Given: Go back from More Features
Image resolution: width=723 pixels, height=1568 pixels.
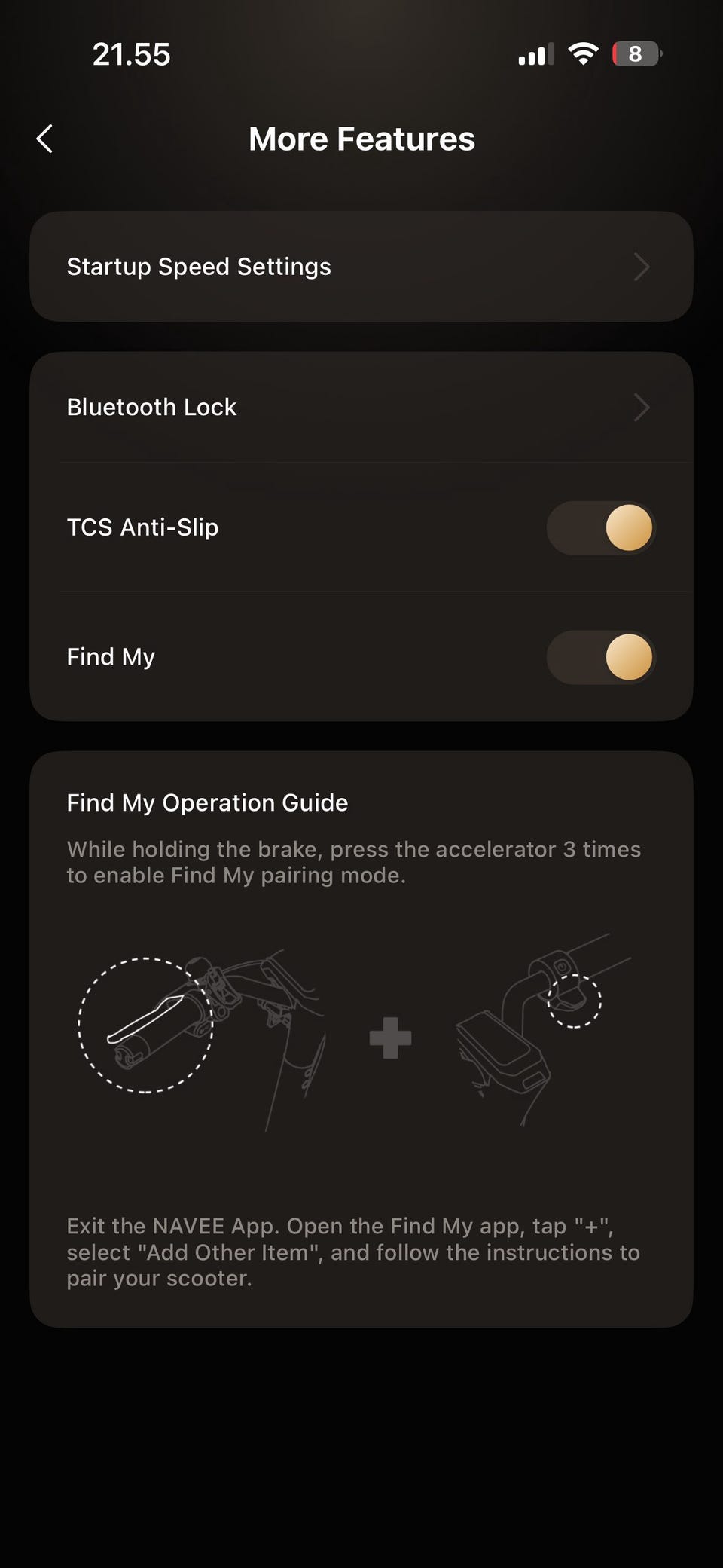Looking at the screenshot, I should (x=44, y=139).
